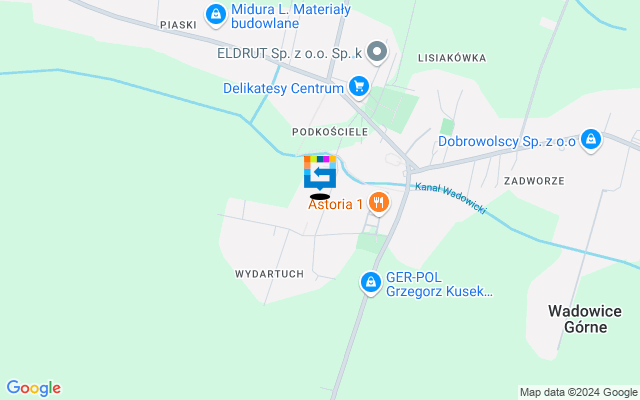
Task: Select the GER-POL Grzegorz Kusek pin
Action: pyautogui.click(x=370, y=284)
